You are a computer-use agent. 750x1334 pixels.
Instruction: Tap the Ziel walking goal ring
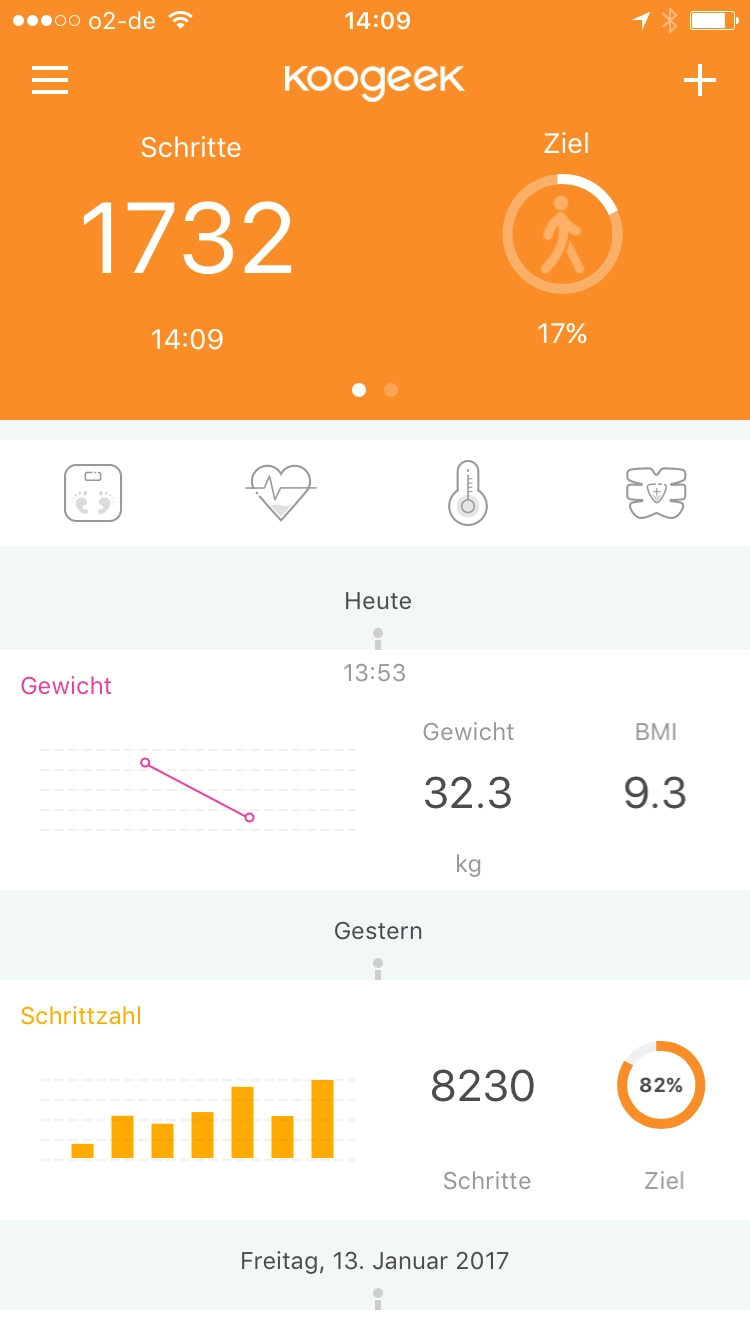pyautogui.click(x=562, y=236)
